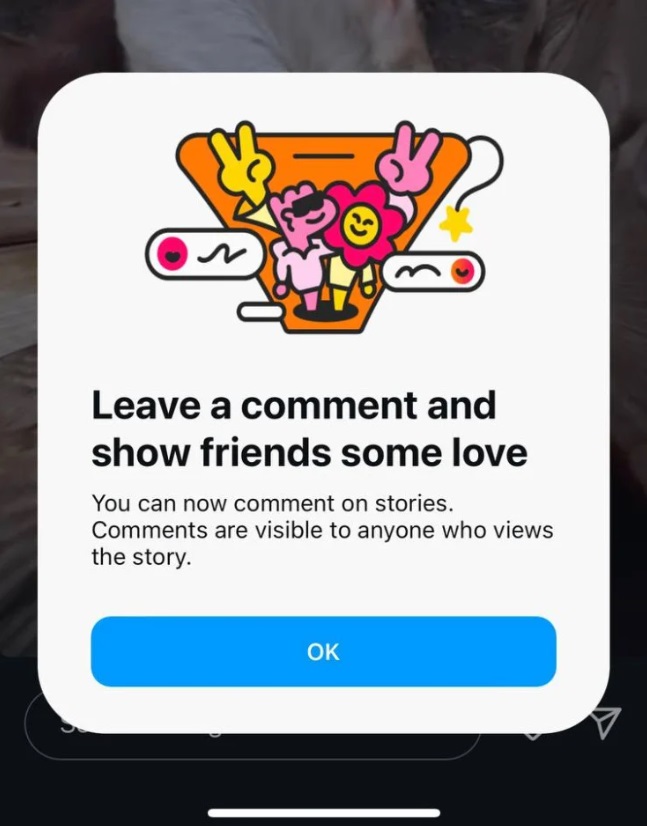This screenshot has width=647, height=826.
Task: Tap OK to dismiss the comment dialog
Action: [323, 651]
